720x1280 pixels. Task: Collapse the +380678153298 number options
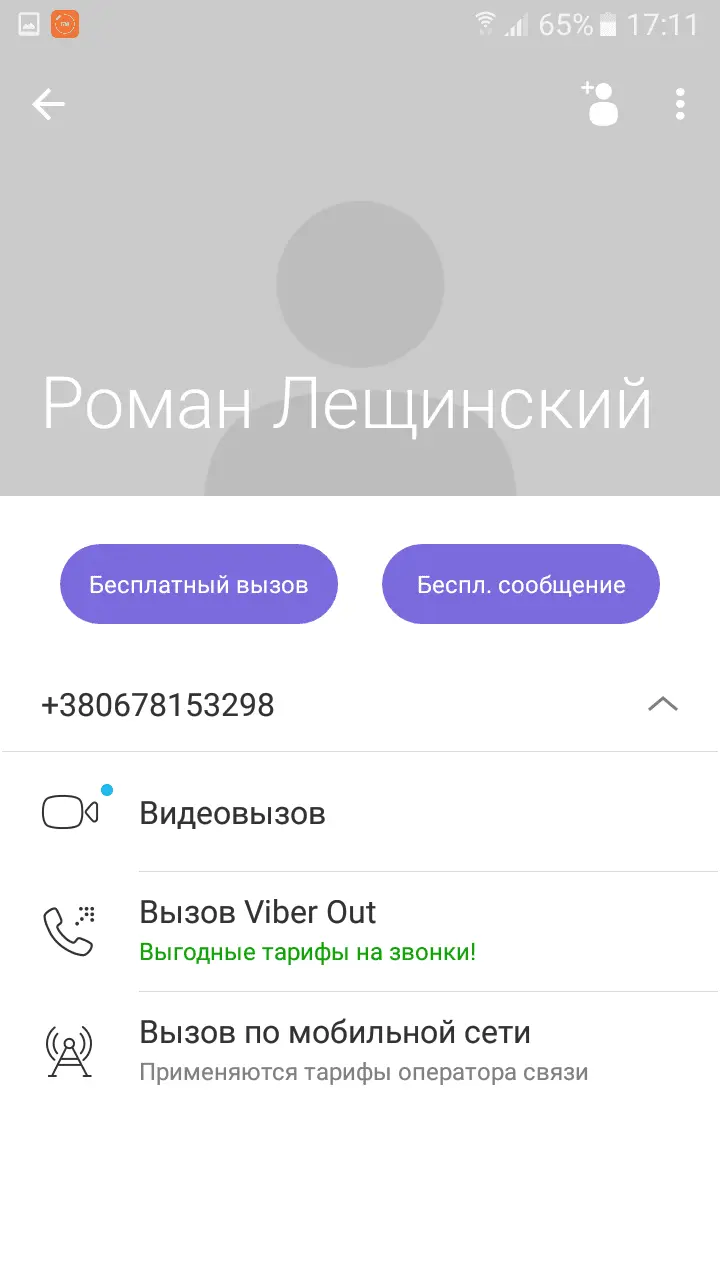point(662,705)
